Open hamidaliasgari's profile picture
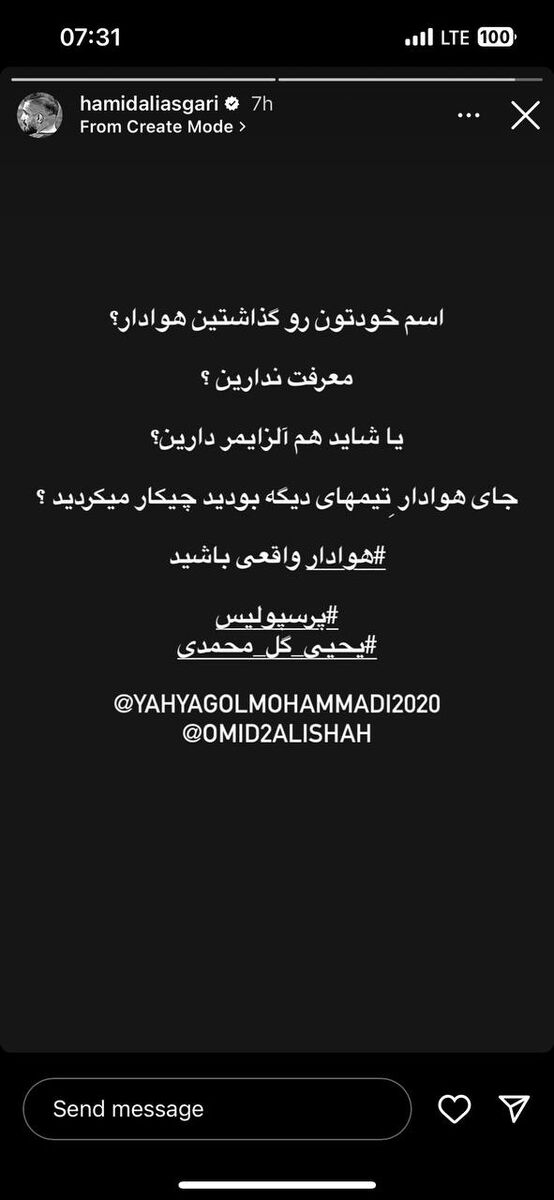The image size is (554, 1200). pyautogui.click(x=39, y=115)
